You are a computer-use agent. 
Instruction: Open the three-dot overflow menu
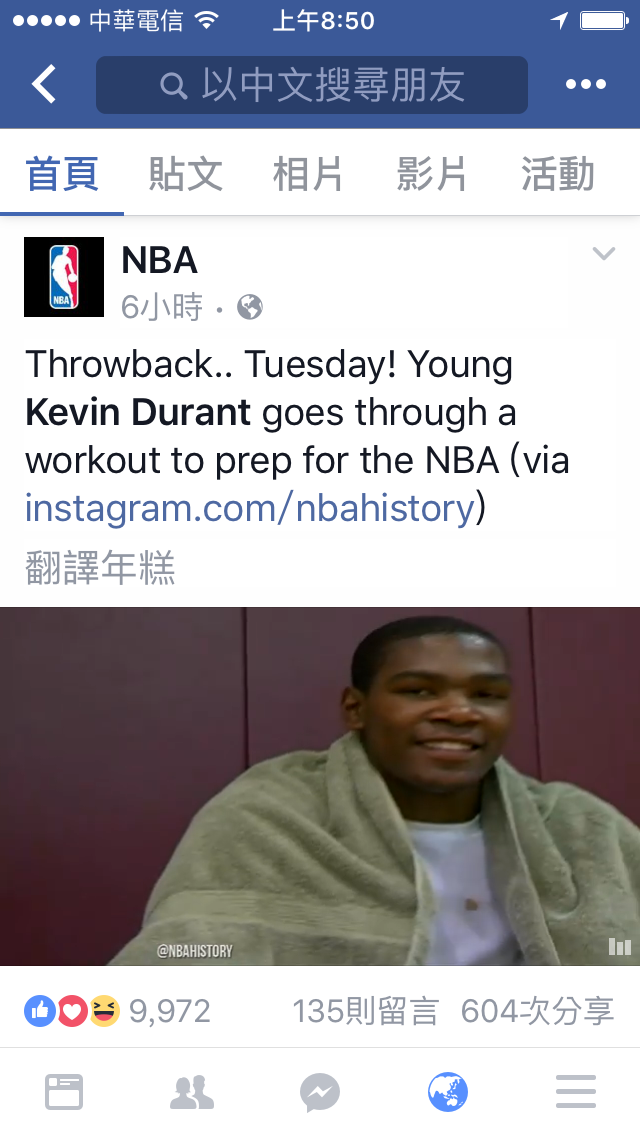[585, 85]
